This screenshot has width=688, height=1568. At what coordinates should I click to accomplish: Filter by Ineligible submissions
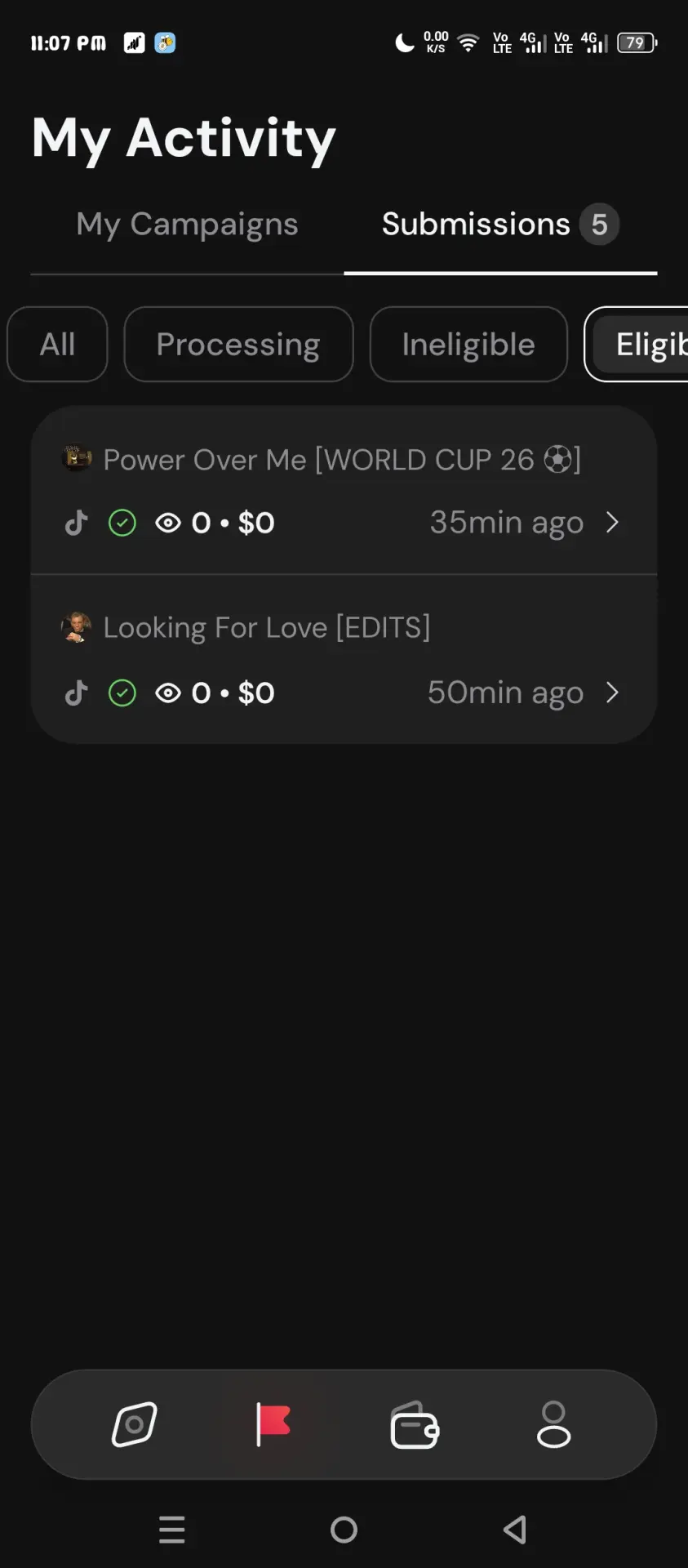tap(468, 344)
